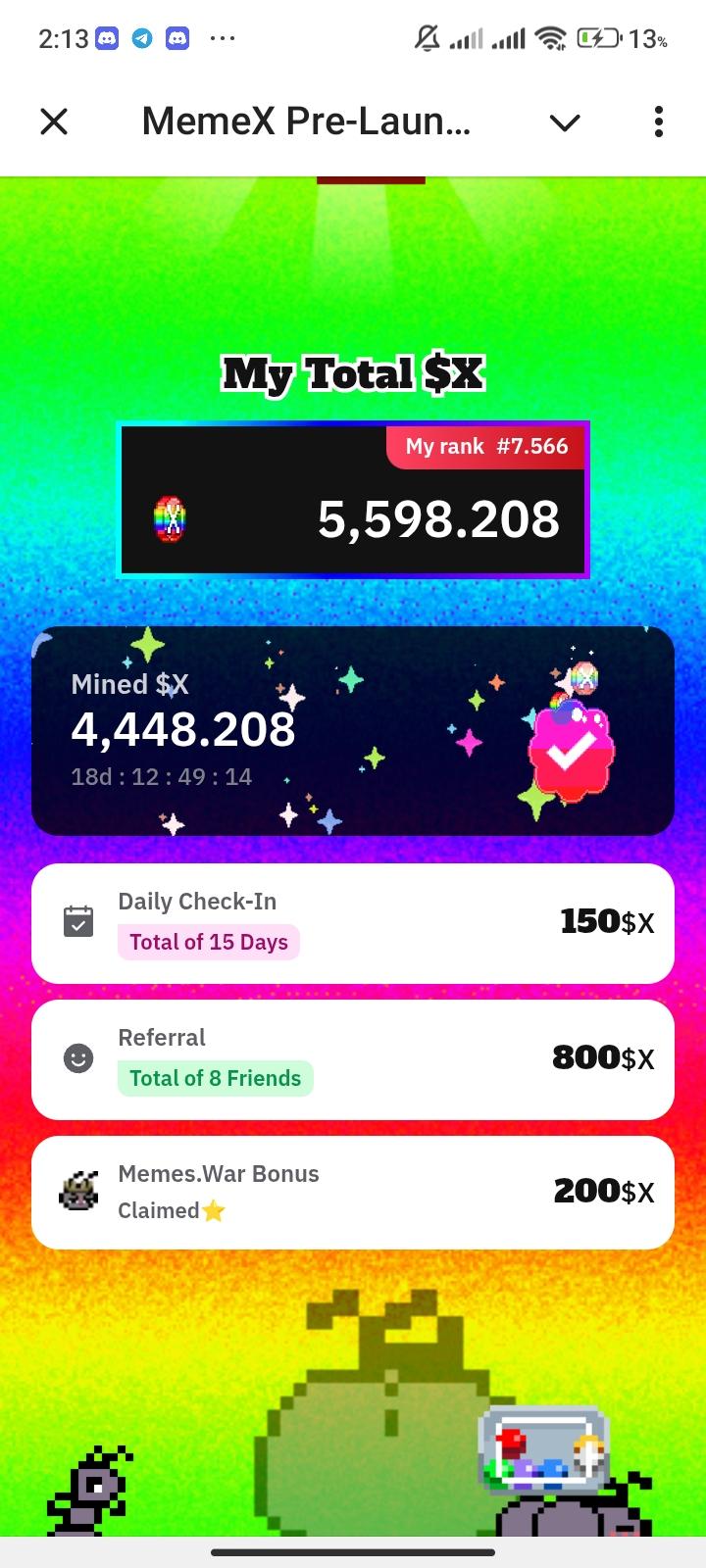Open the three-dot overflow menu
Viewport: 706px width, 1568px height.
pyautogui.click(x=658, y=122)
